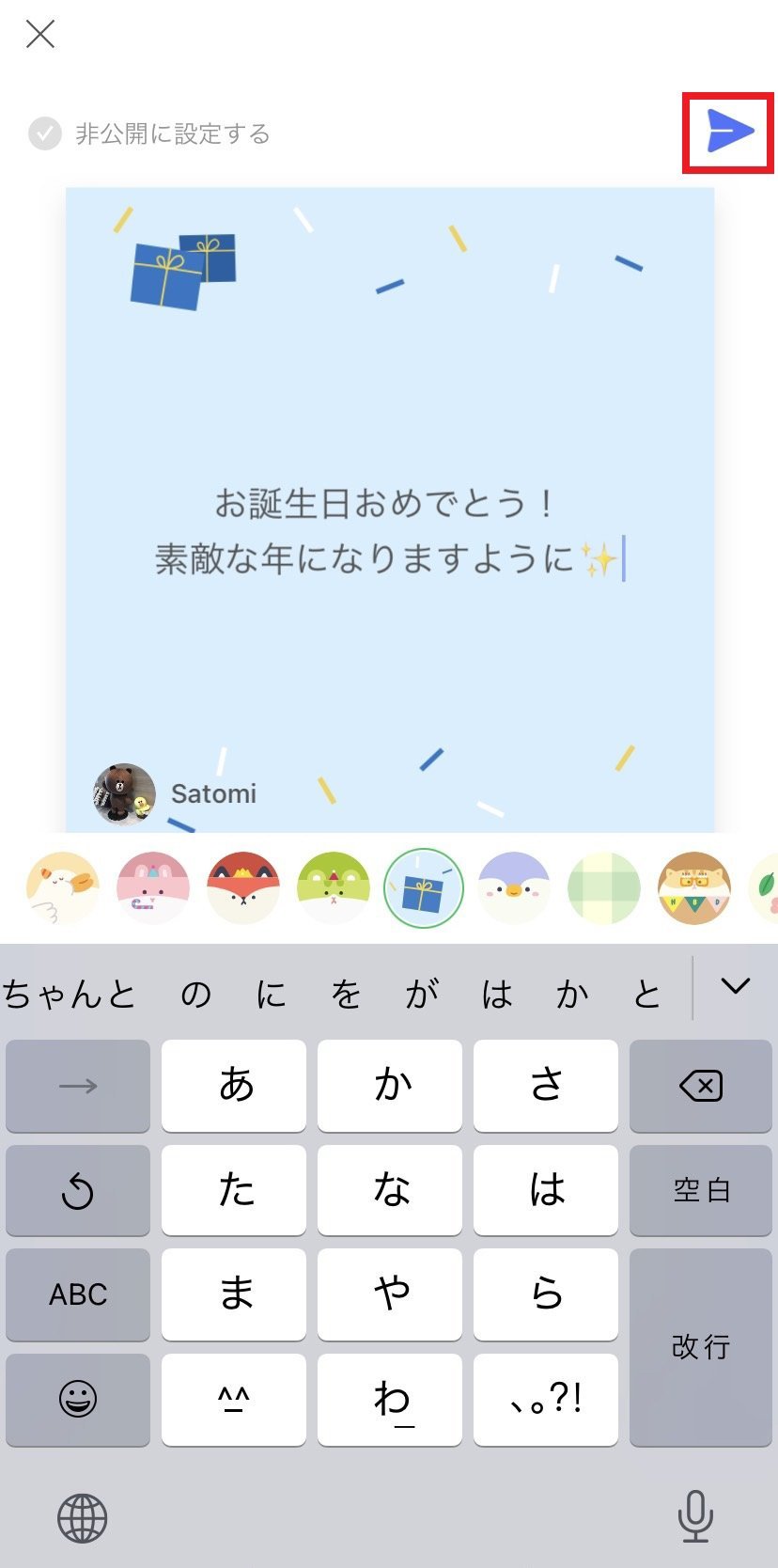
Task: Close the birthday card editor
Action: (x=40, y=35)
